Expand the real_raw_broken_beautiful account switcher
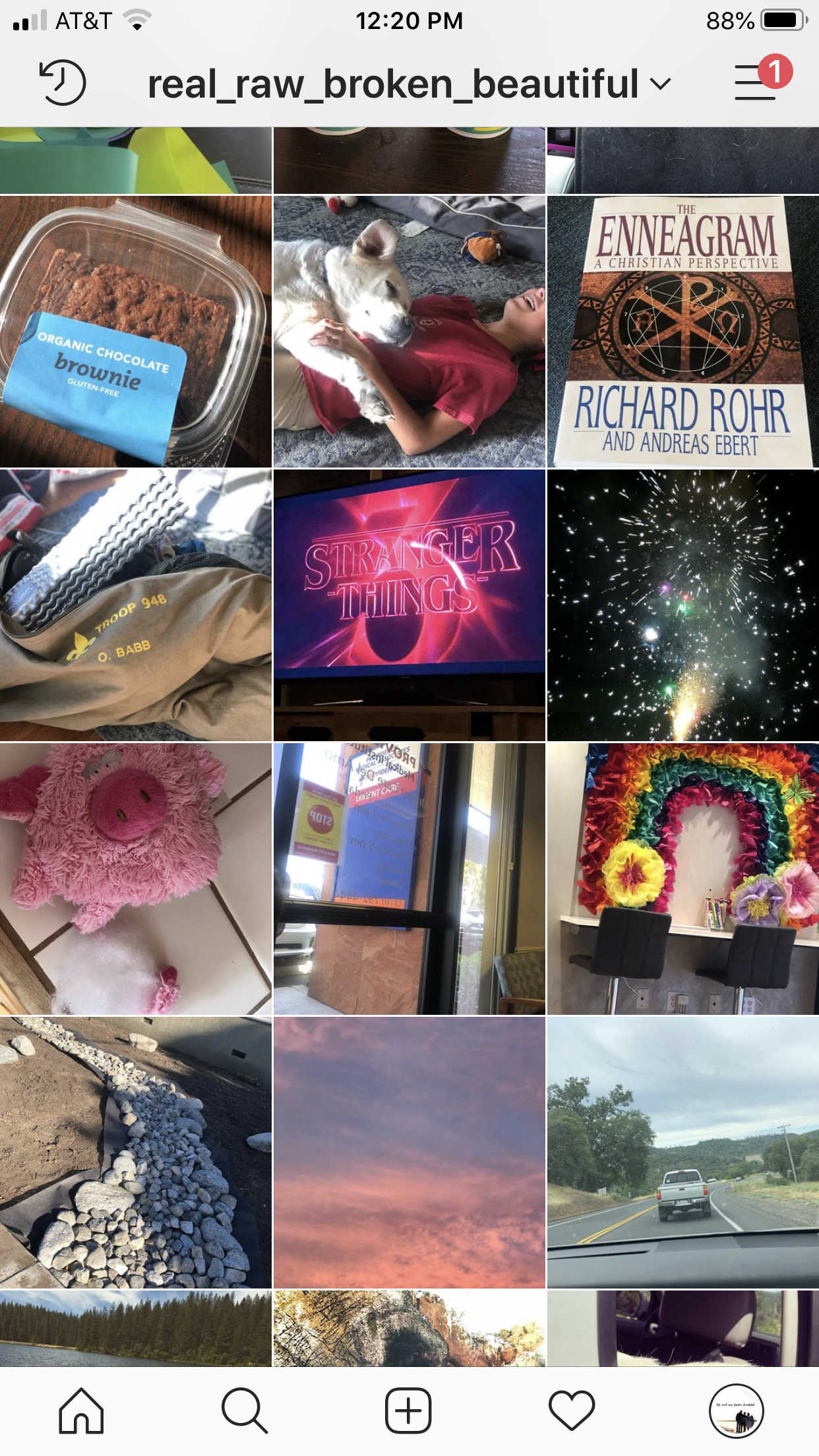The height and width of the screenshot is (1456, 819). coord(409,84)
